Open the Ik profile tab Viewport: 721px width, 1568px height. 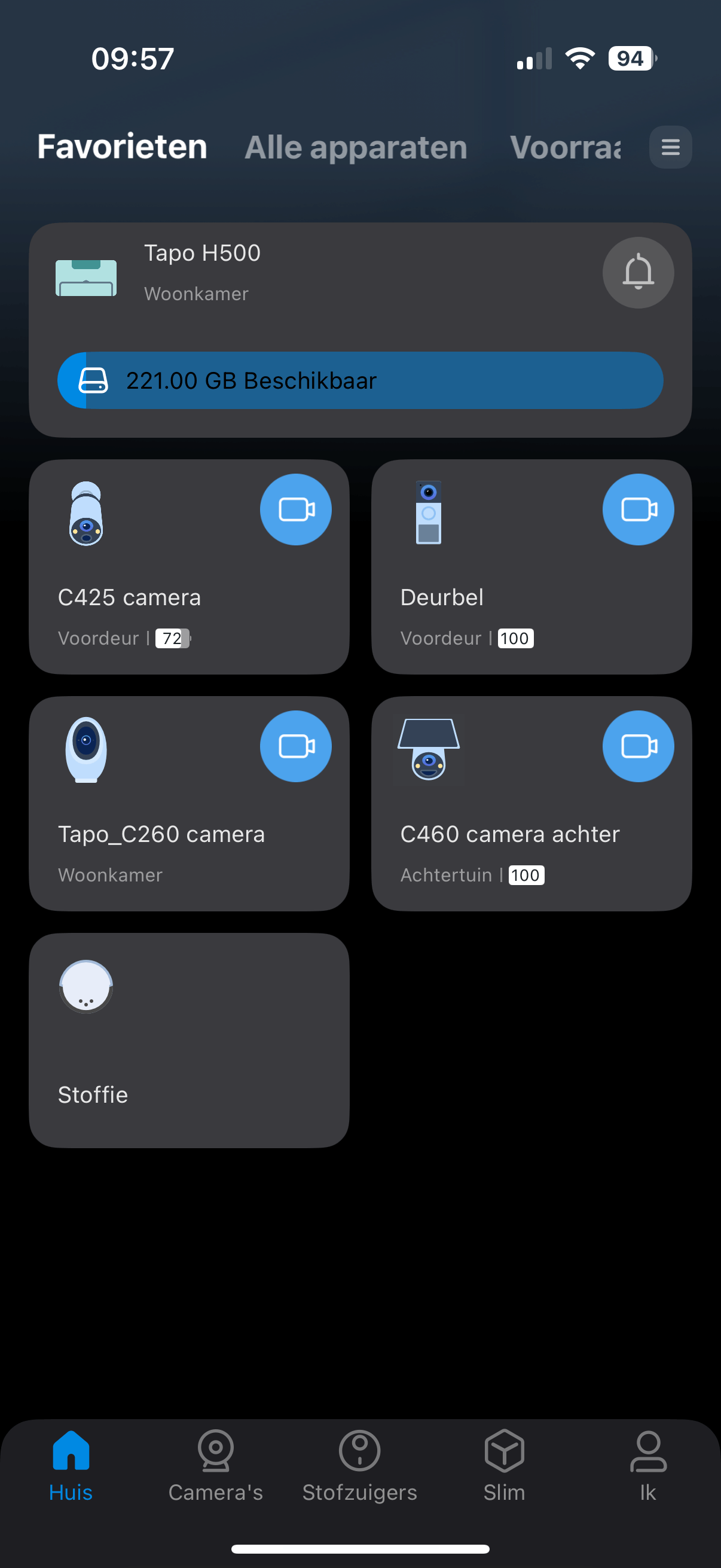click(648, 1466)
